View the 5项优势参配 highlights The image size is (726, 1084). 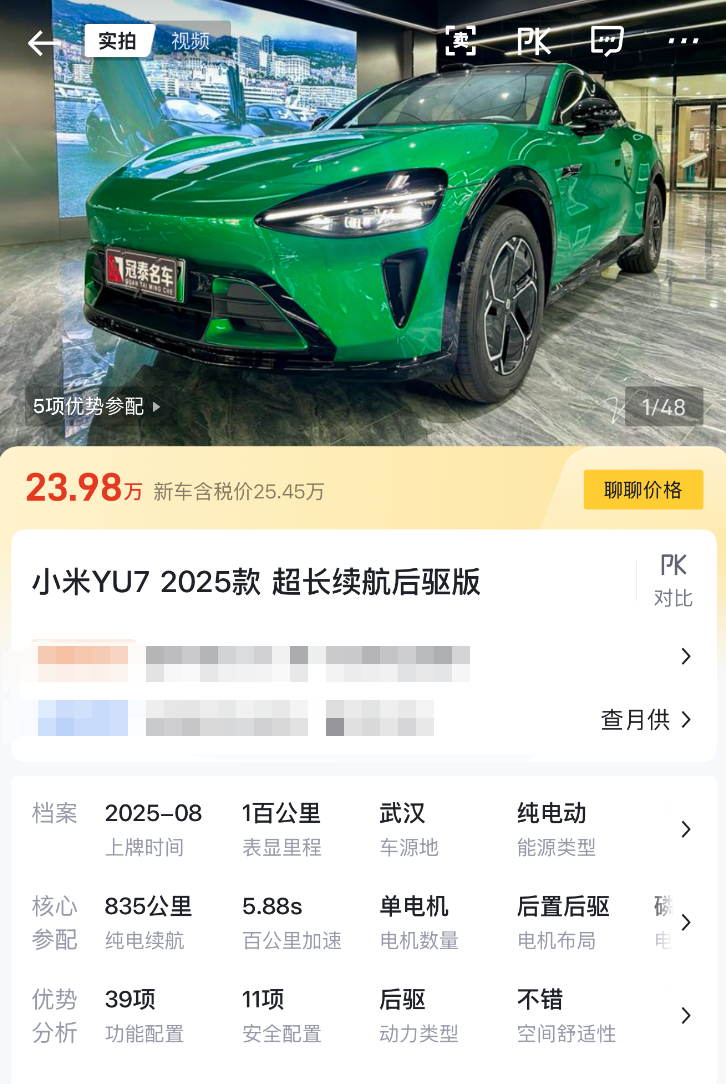(x=97, y=407)
